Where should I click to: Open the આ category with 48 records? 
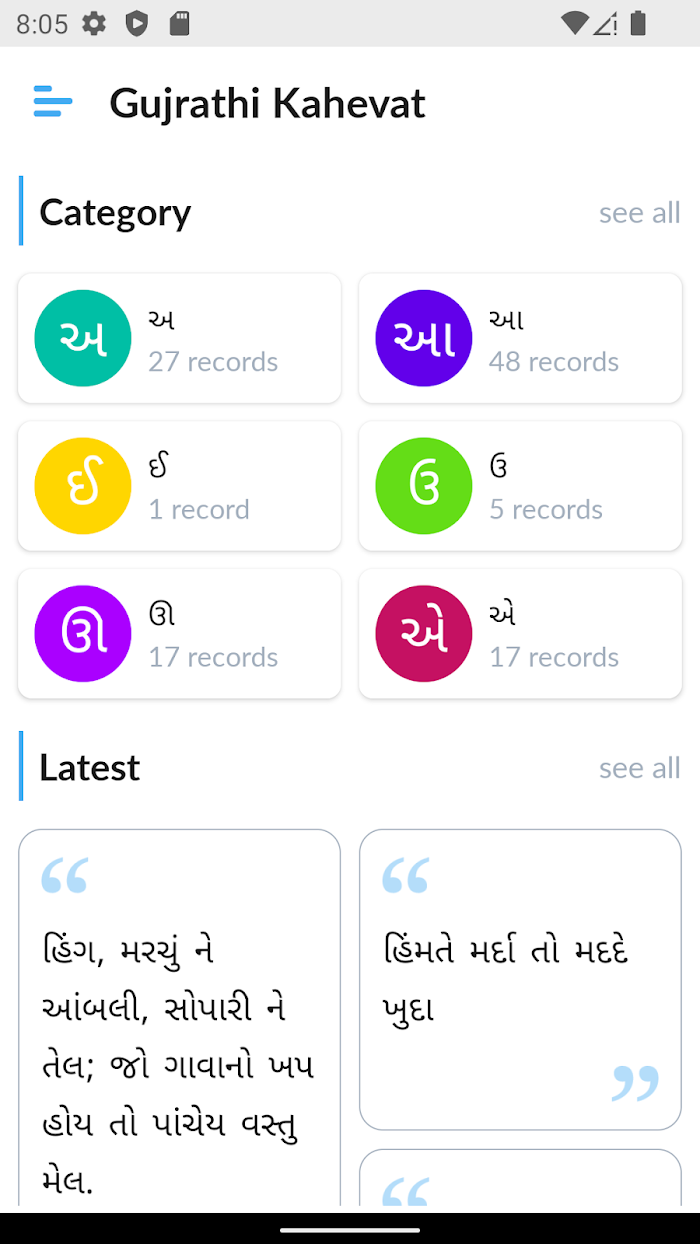click(x=520, y=338)
